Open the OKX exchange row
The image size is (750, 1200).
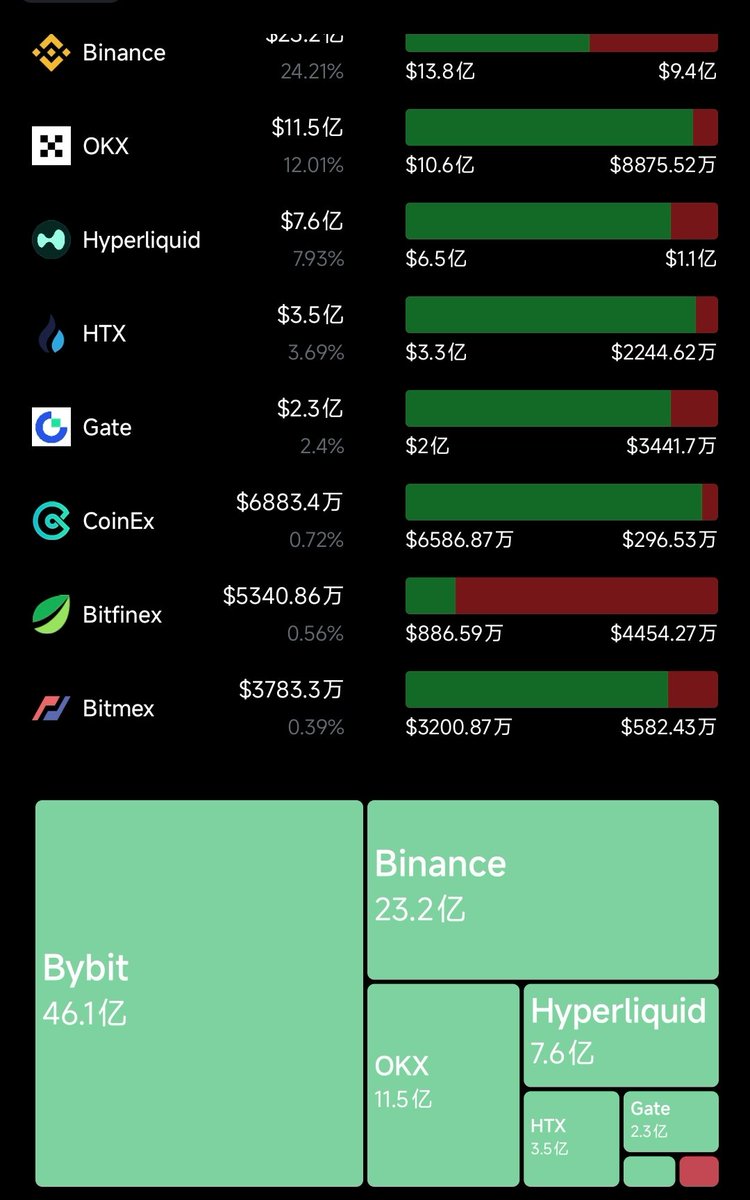pyautogui.click(x=106, y=146)
